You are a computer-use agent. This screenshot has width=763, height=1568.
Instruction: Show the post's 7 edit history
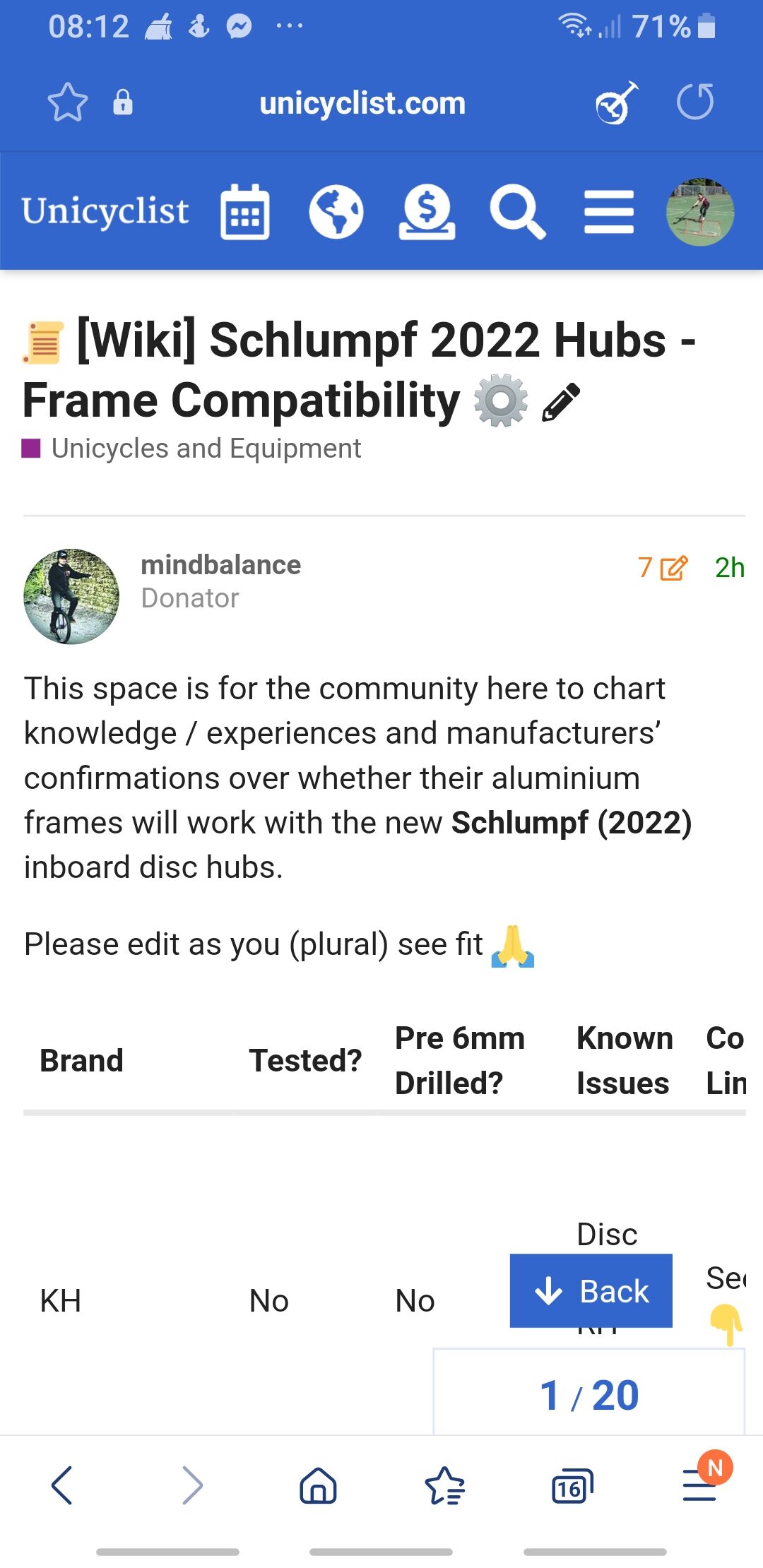[x=663, y=567]
